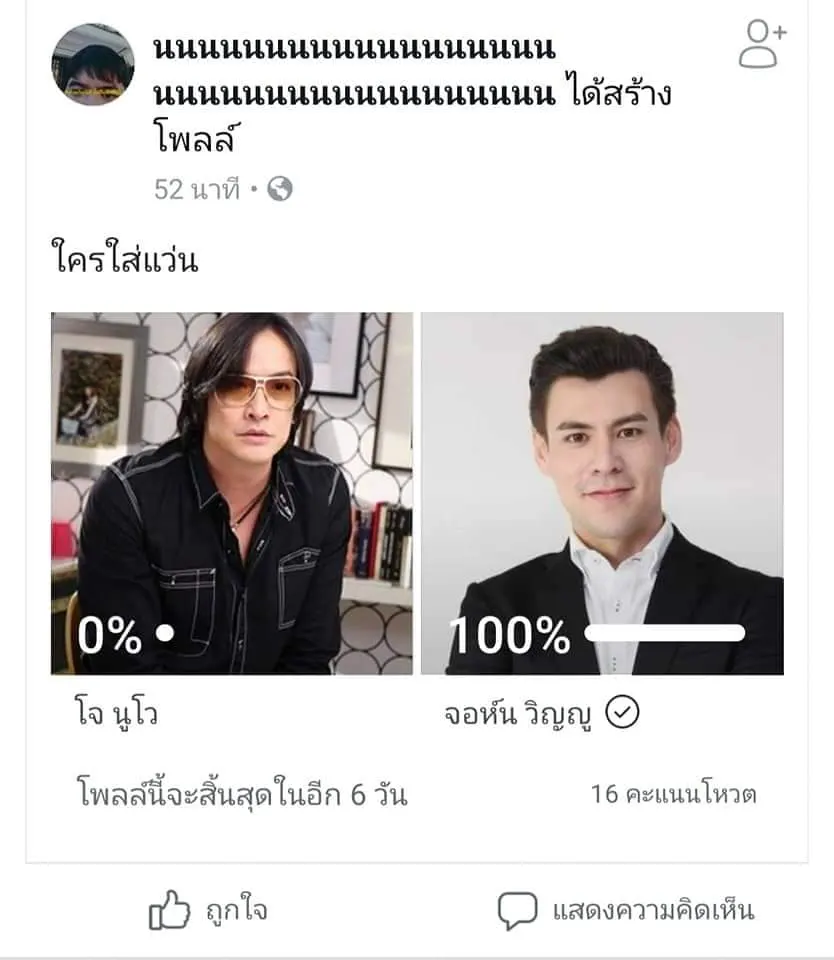Viewport: 834px width, 960px height.
Task: Vote for the จอห์น วิญญู poll option
Action: click(x=602, y=494)
